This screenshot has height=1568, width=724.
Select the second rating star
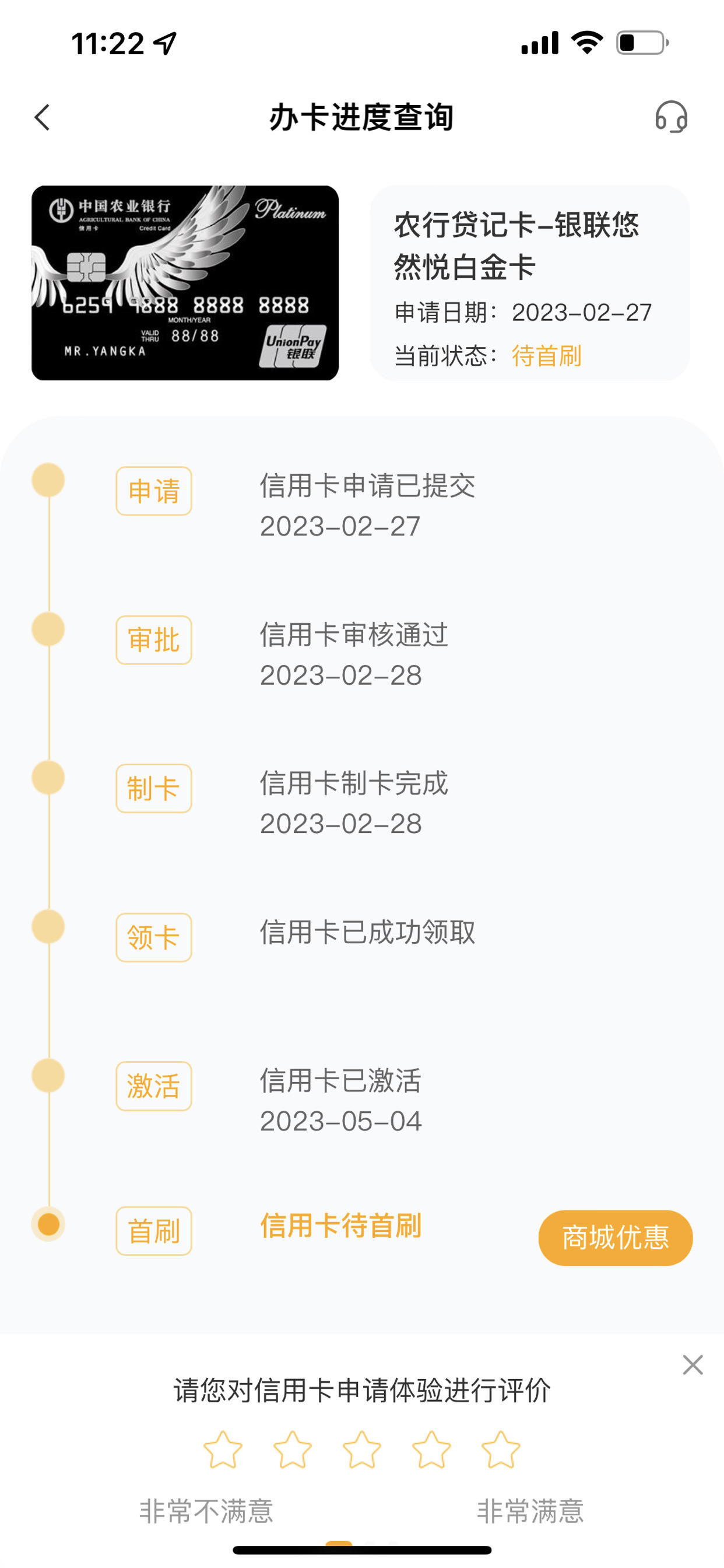[292, 1450]
